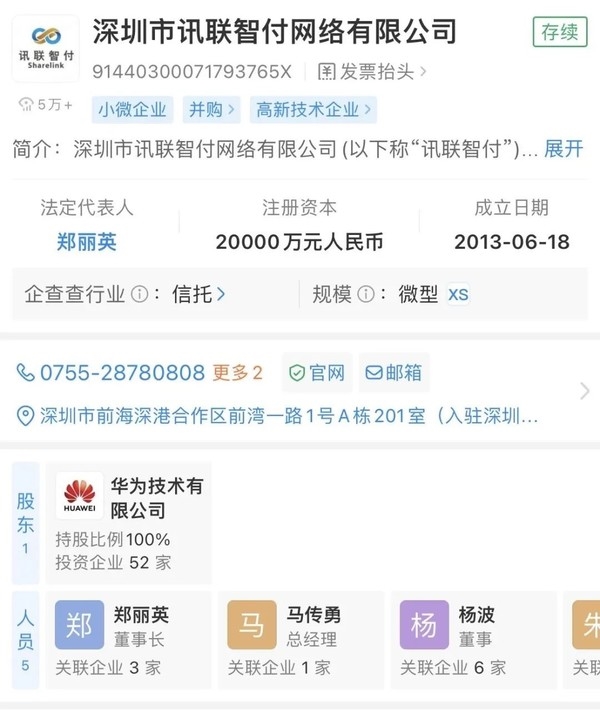Open legal representative 郑丽英's profile
Image resolution: width=600 pixels, height=712 pixels.
[86, 241]
